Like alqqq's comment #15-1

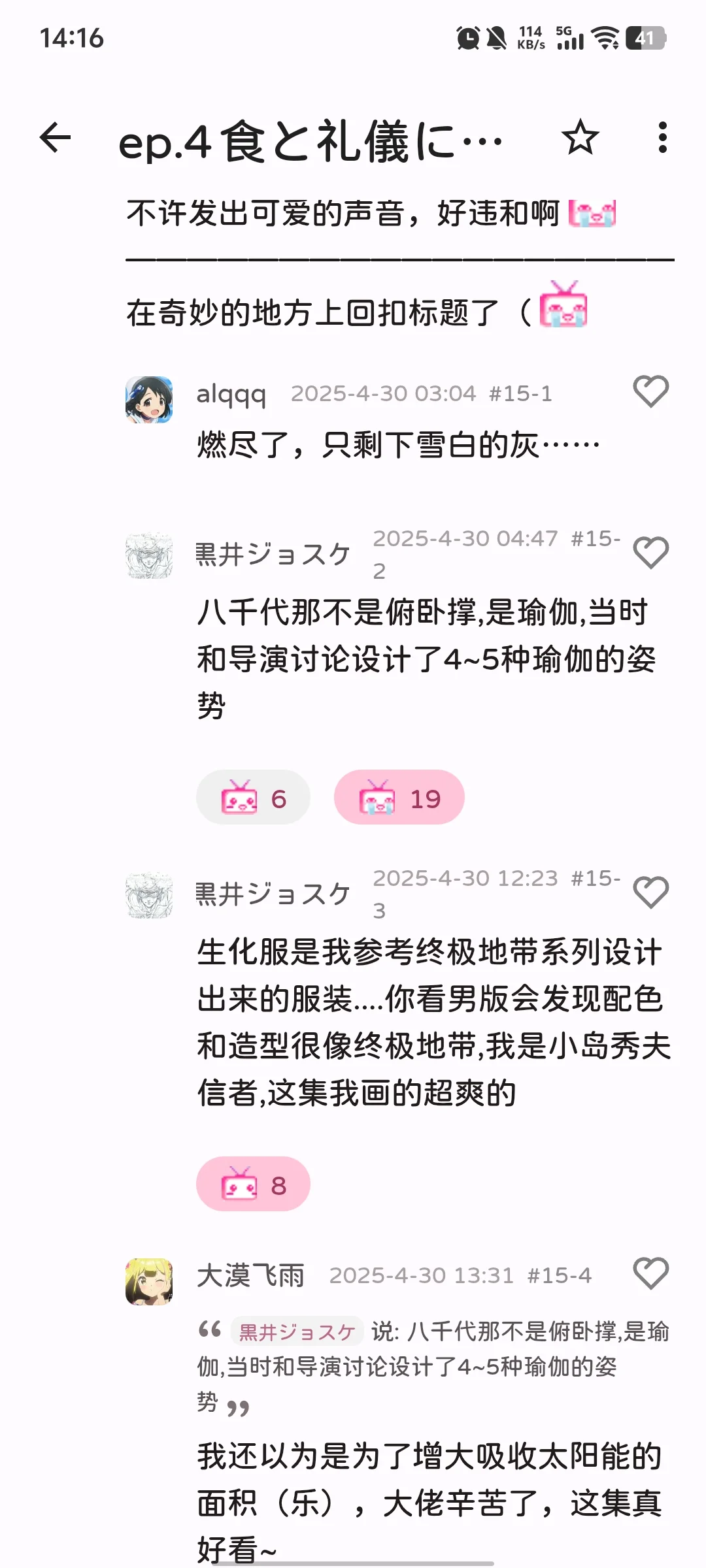tap(650, 392)
